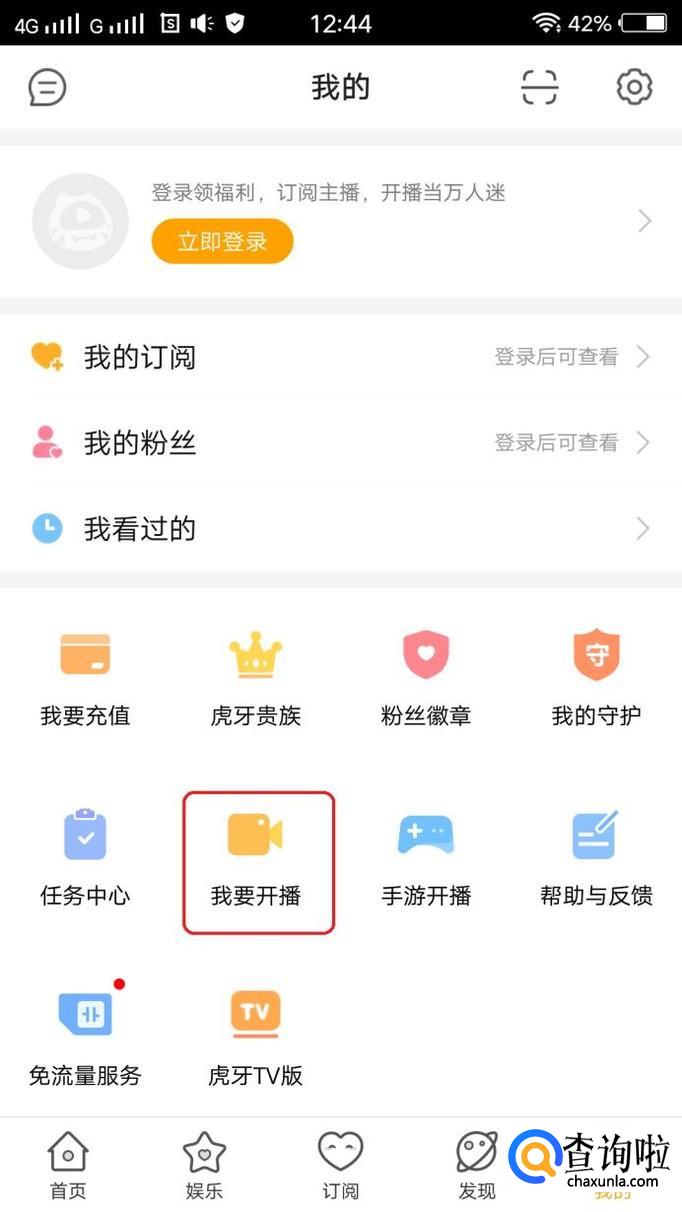Open the scan code icon
This screenshot has height=1212, width=682.
pos(539,88)
